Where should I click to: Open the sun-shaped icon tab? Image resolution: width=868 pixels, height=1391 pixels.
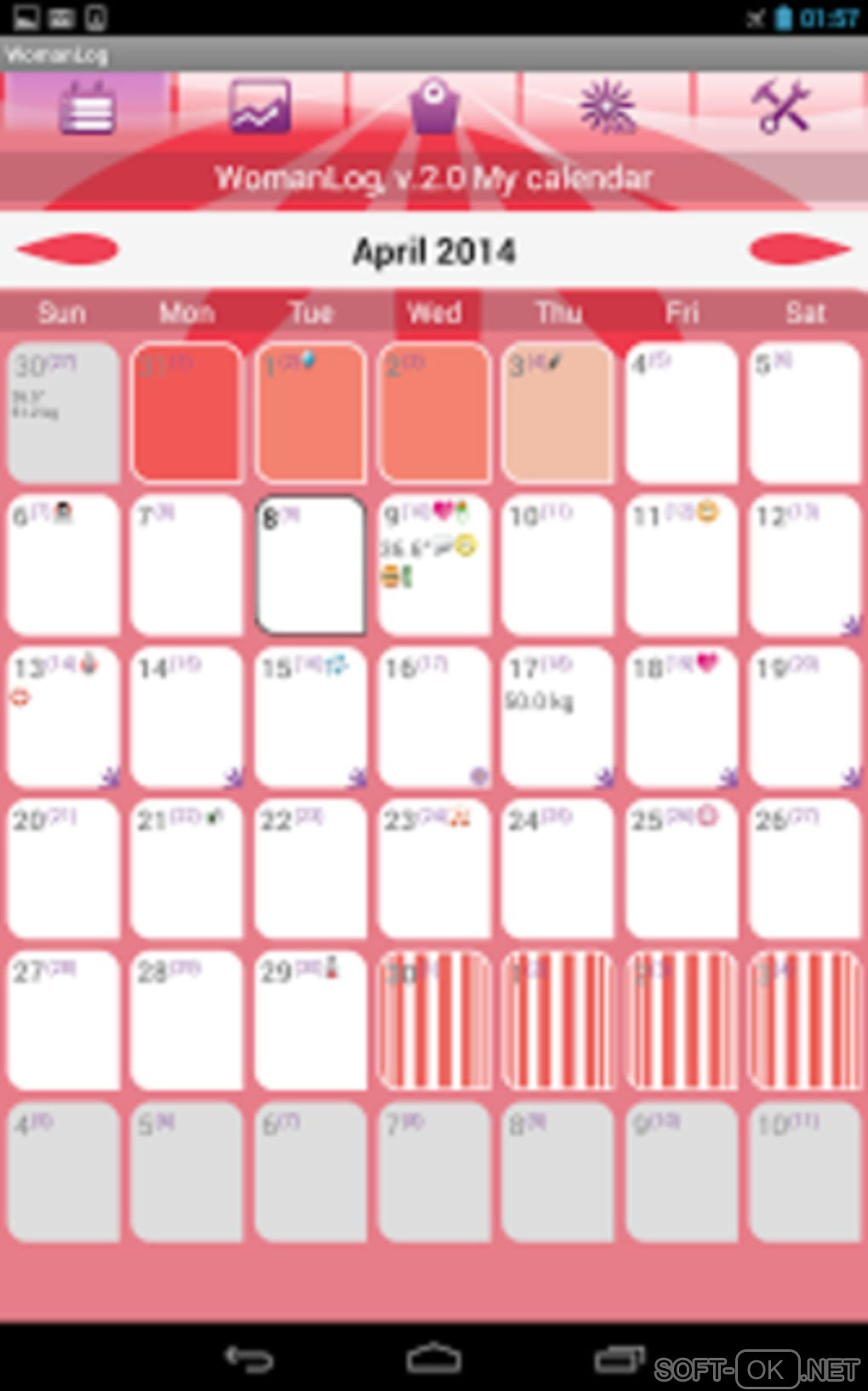(x=607, y=107)
